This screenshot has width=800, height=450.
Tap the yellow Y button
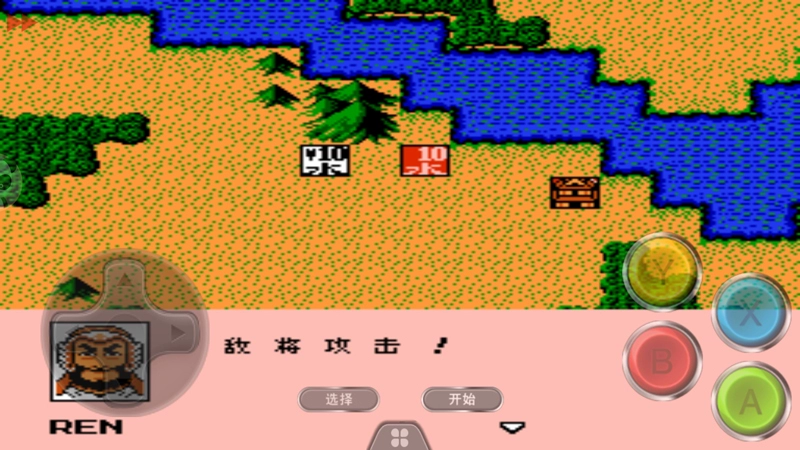663,270
